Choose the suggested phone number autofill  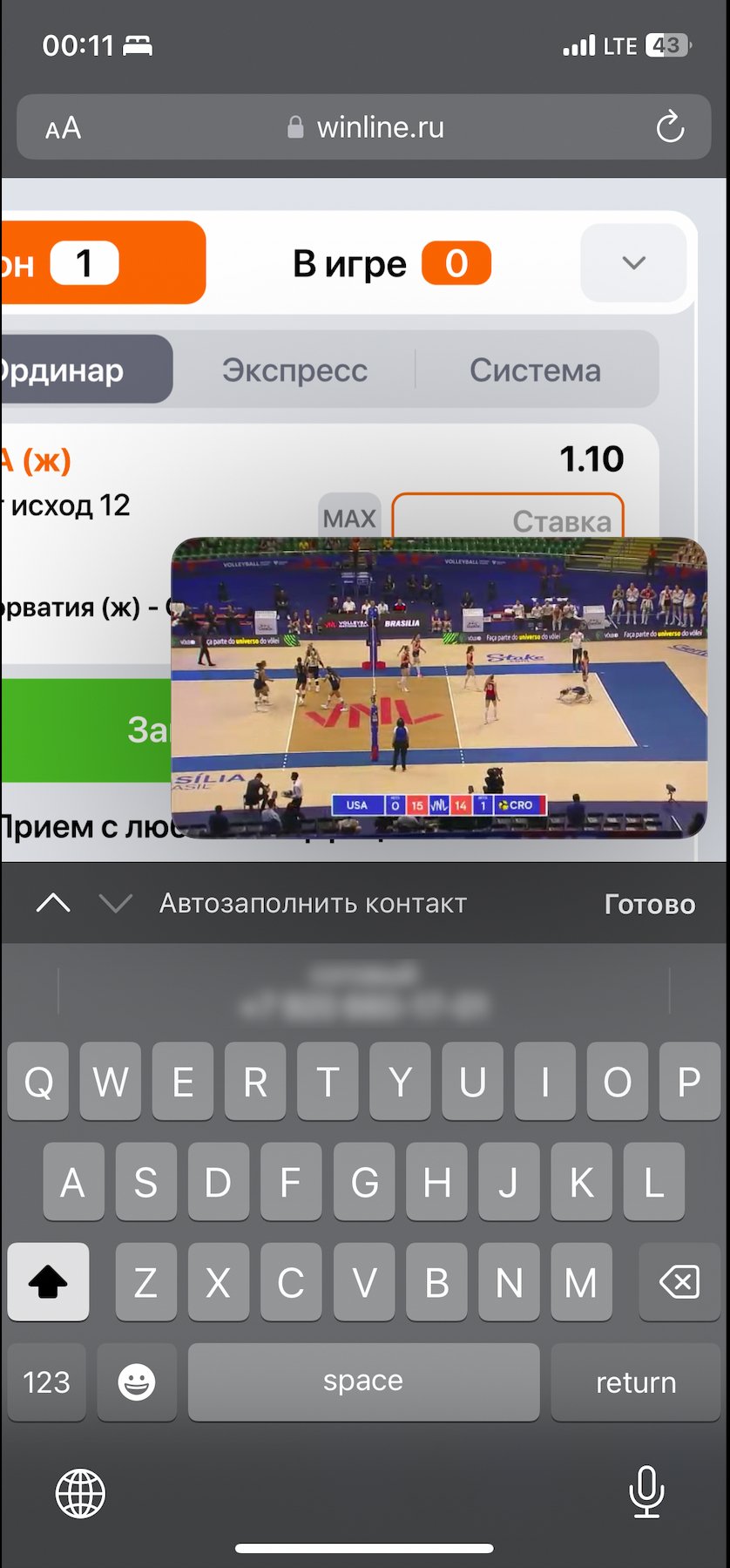click(364, 992)
